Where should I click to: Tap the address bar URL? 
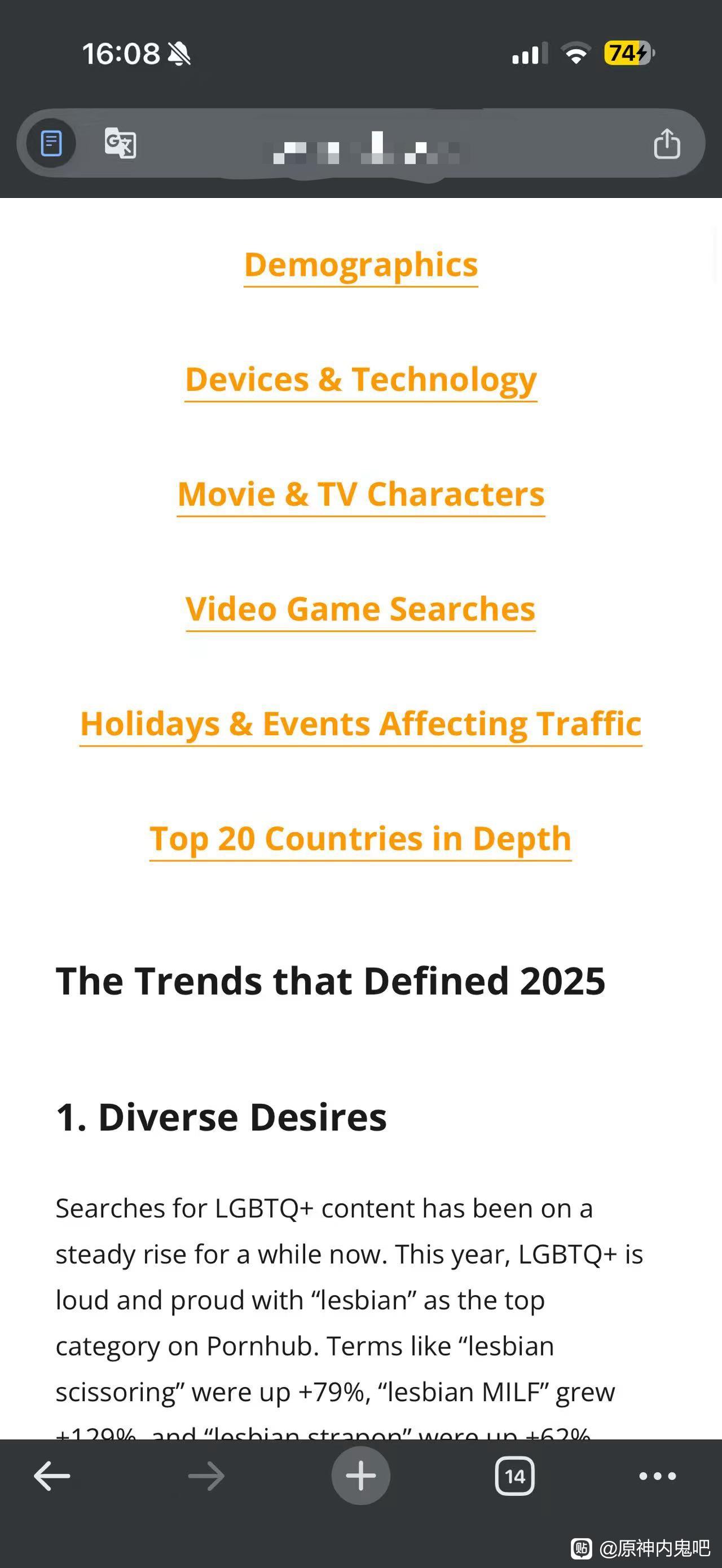click(366, 146)
